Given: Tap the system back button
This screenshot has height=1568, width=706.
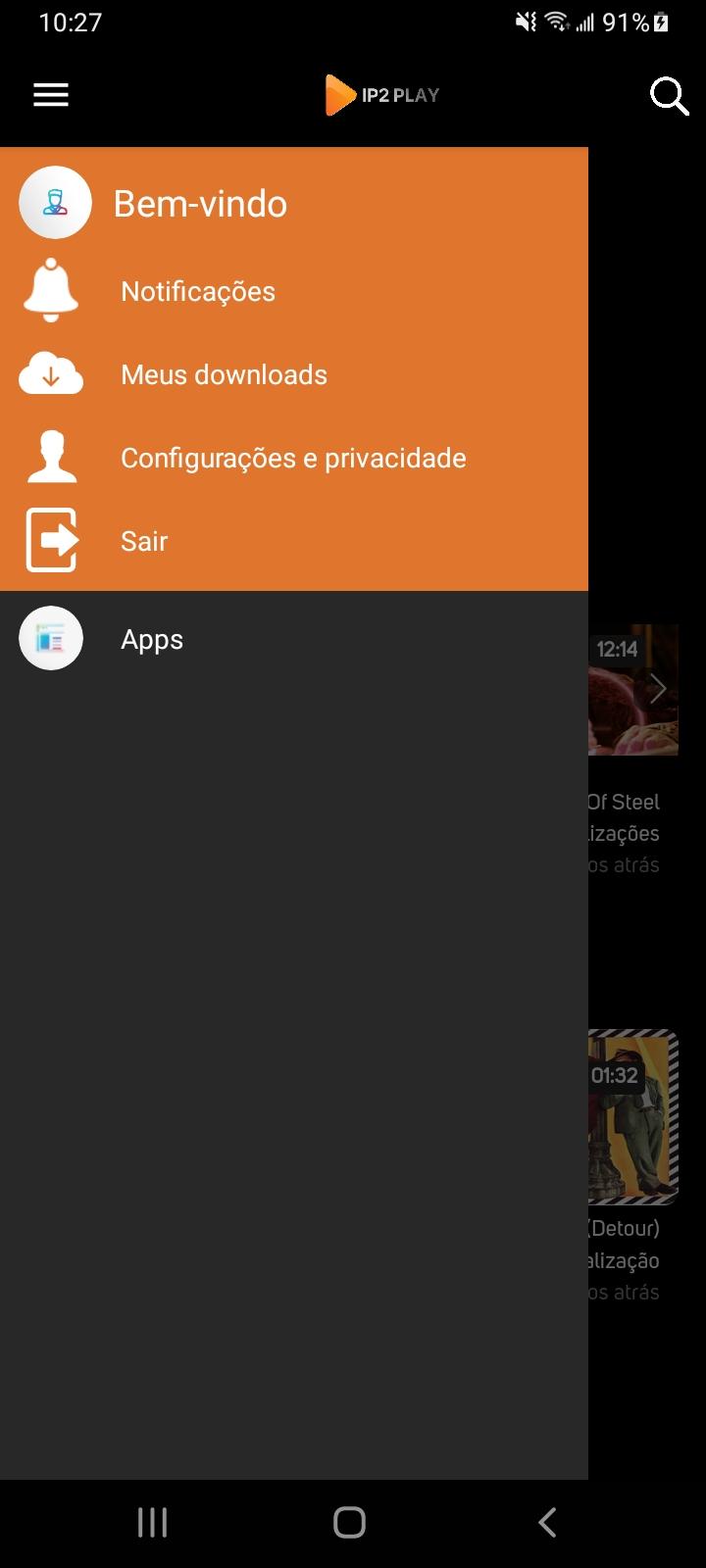Looking at the screenshot, I should pos(548,1522).
